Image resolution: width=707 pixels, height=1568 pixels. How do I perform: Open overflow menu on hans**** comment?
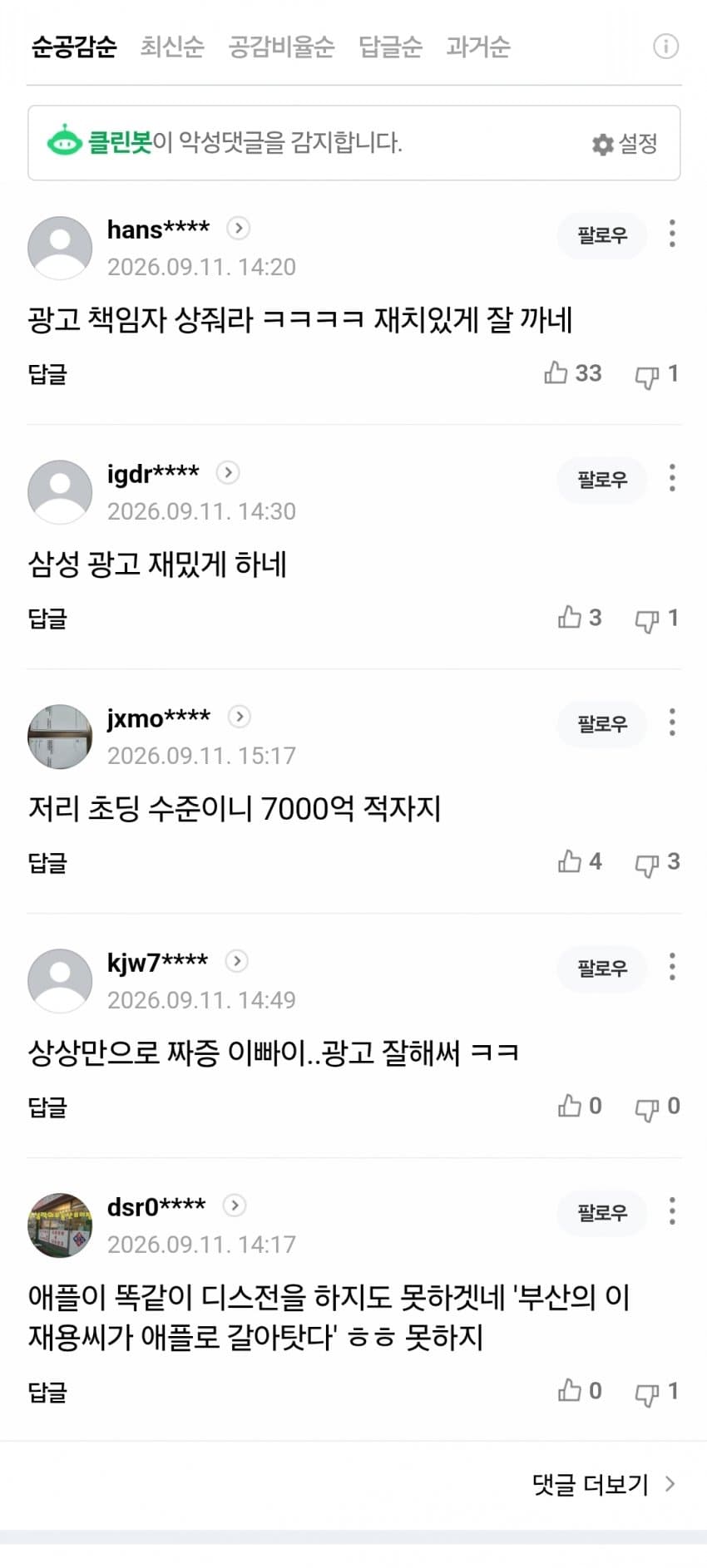pos(672,234)
